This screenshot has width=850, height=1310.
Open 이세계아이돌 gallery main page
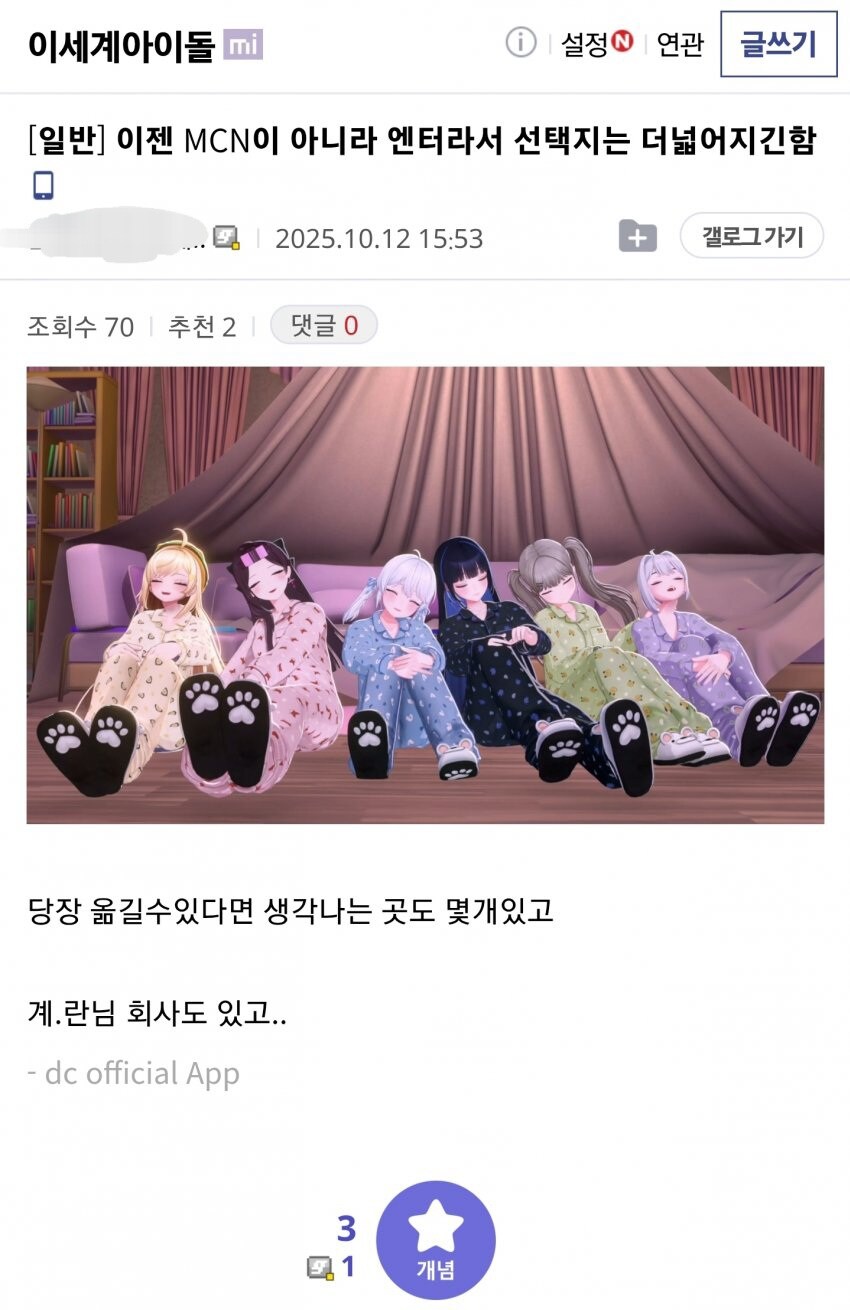121,45
